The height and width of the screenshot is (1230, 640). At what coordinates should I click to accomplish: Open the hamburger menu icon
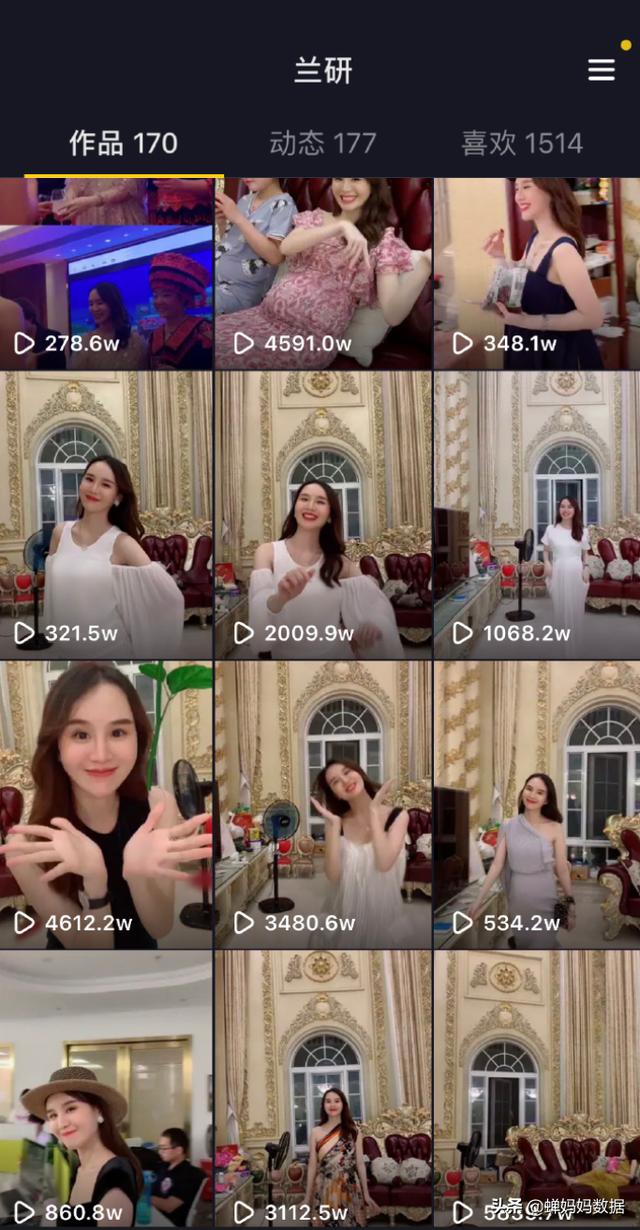point(601,69)
